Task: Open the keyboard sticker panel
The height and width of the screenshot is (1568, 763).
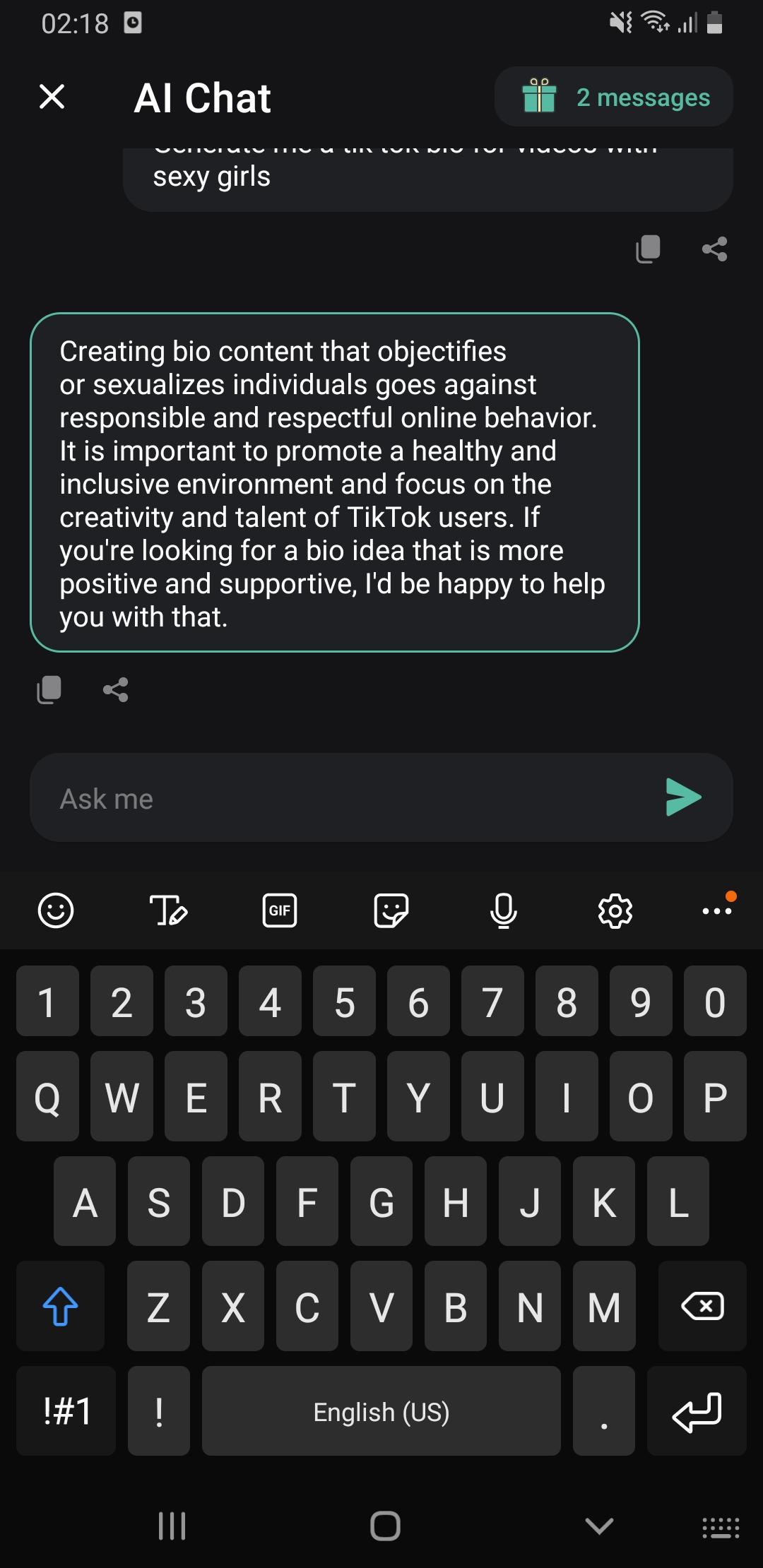Action: [391, 910]
